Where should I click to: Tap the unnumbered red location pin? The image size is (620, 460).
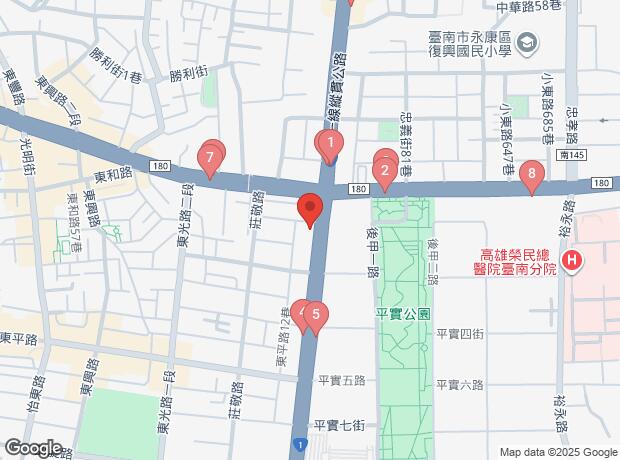tap(310, 209)
